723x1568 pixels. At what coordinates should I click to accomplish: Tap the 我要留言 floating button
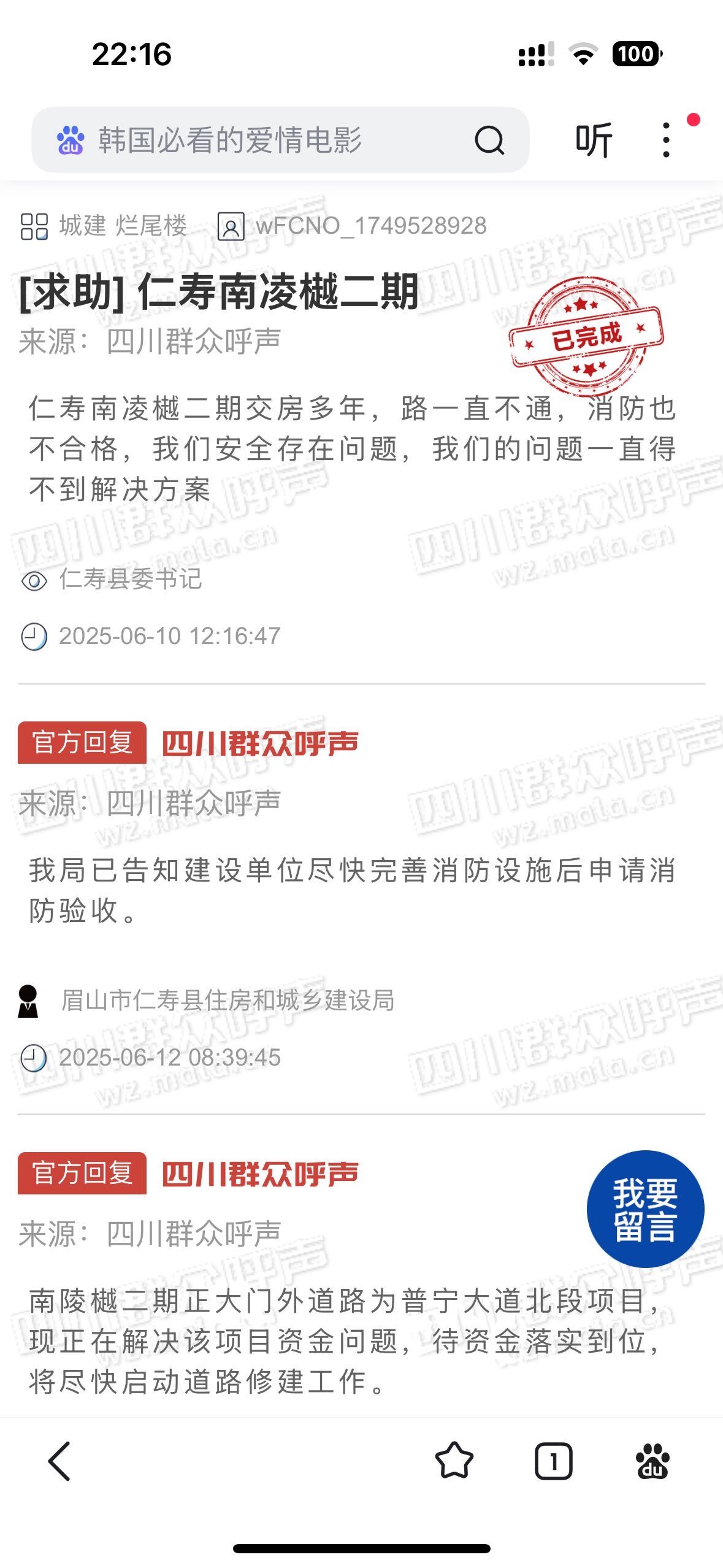[x=645, y=1209]
